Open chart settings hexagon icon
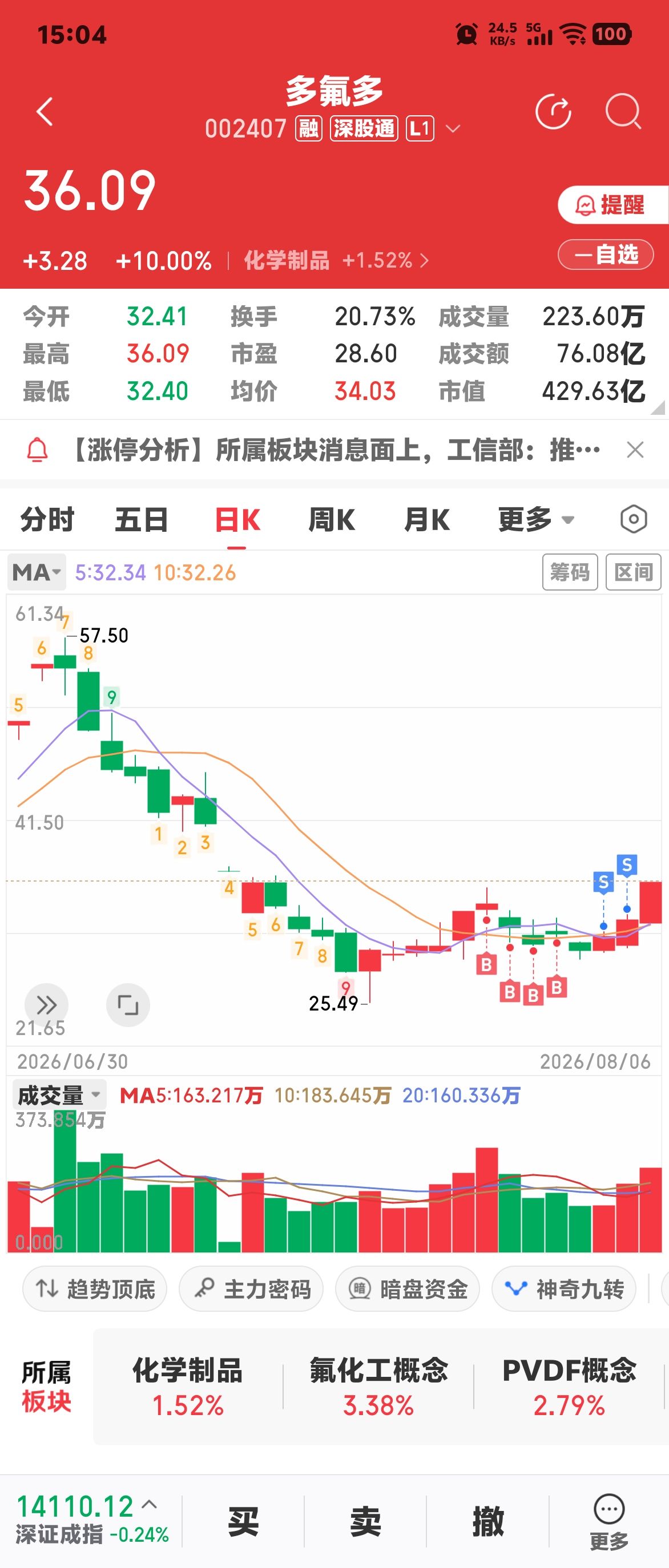 pyautogui.click(x=634, y=519)
